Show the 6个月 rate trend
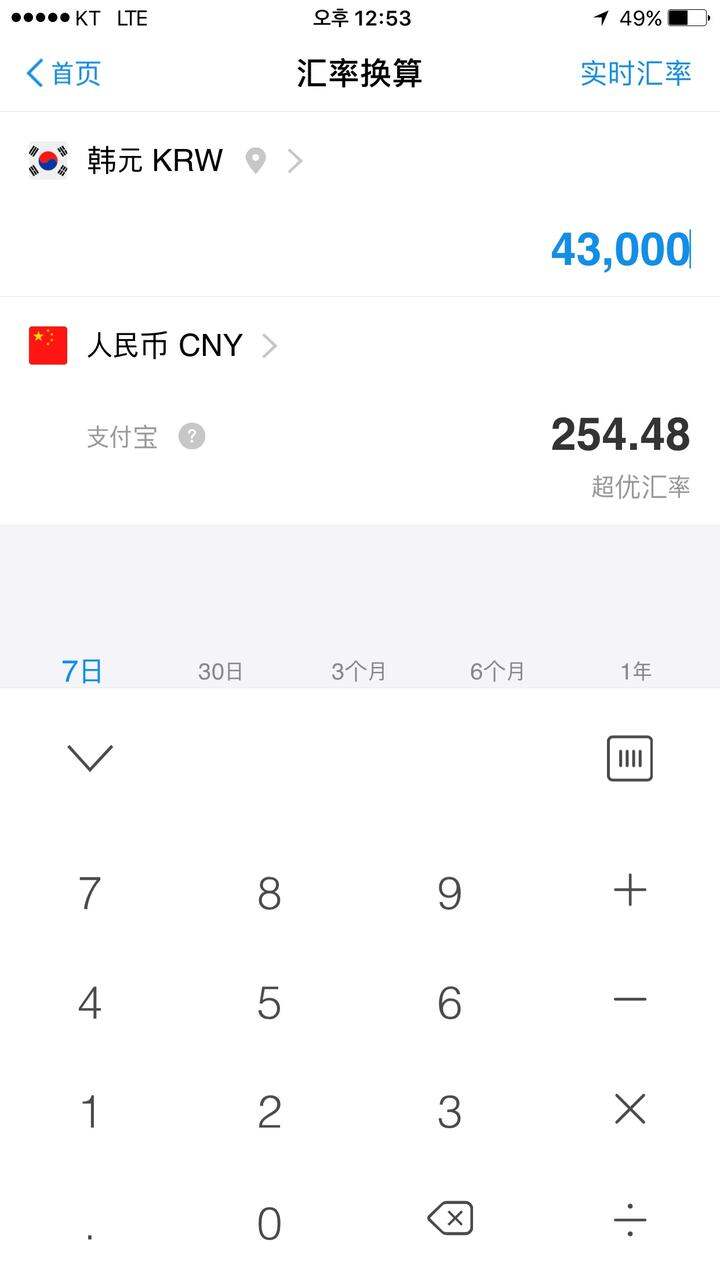 click(497, 672)
